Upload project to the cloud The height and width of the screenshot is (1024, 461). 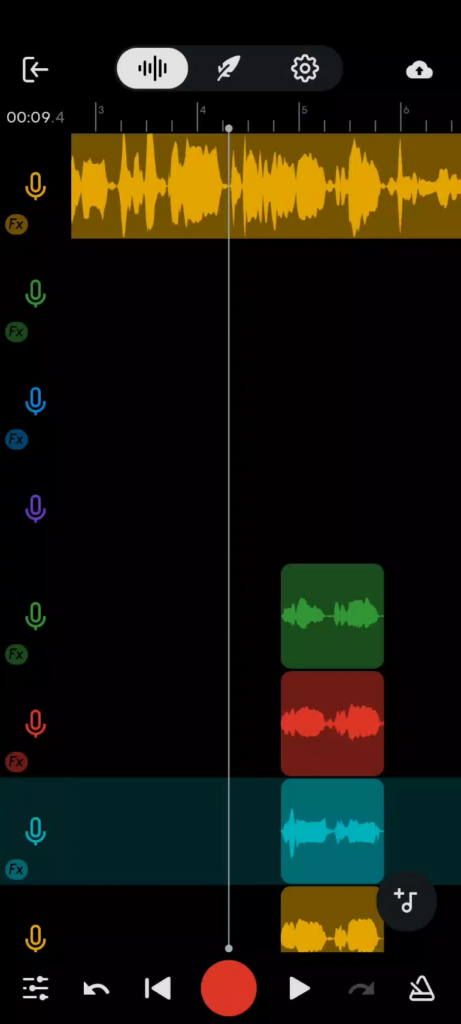tap(419, 70)
